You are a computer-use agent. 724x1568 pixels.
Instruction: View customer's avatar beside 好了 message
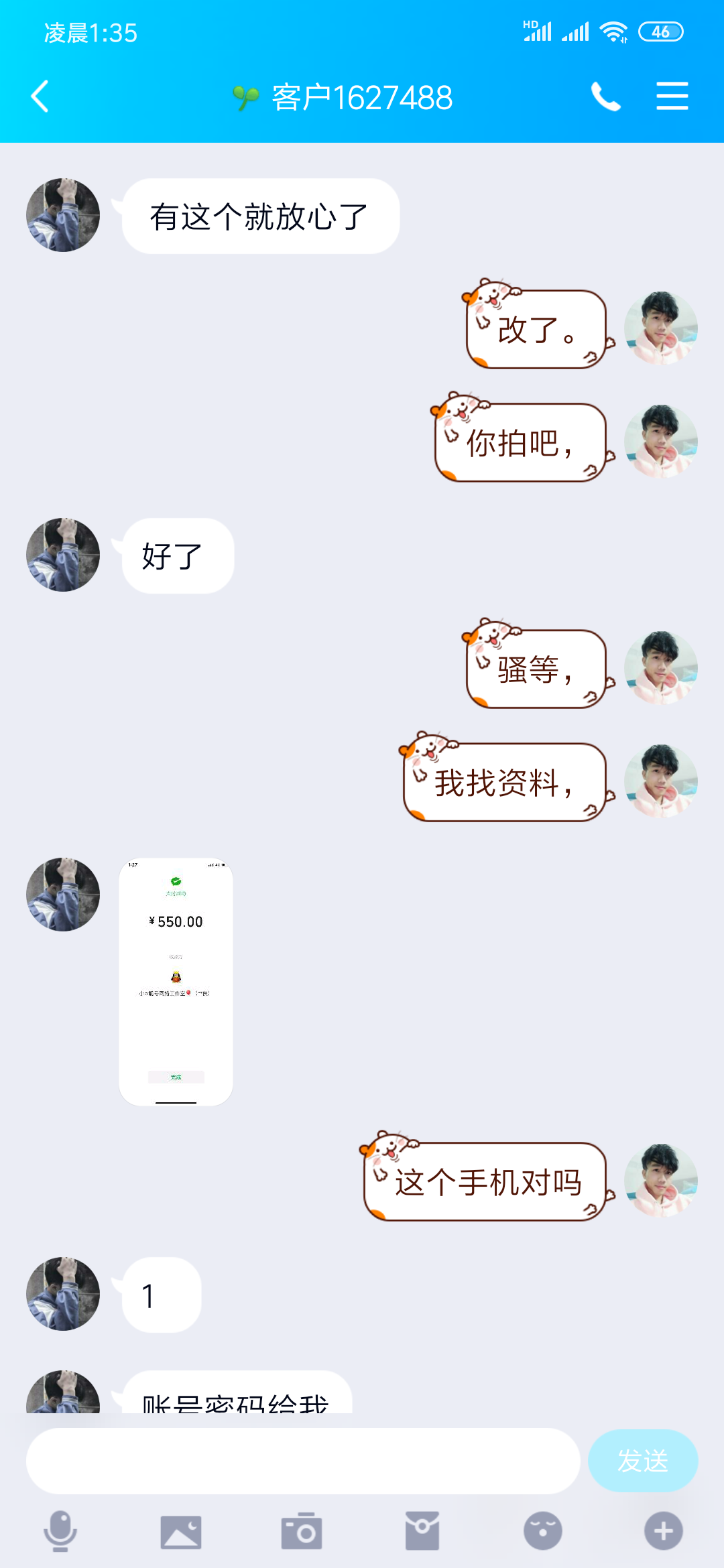(63, 555)
